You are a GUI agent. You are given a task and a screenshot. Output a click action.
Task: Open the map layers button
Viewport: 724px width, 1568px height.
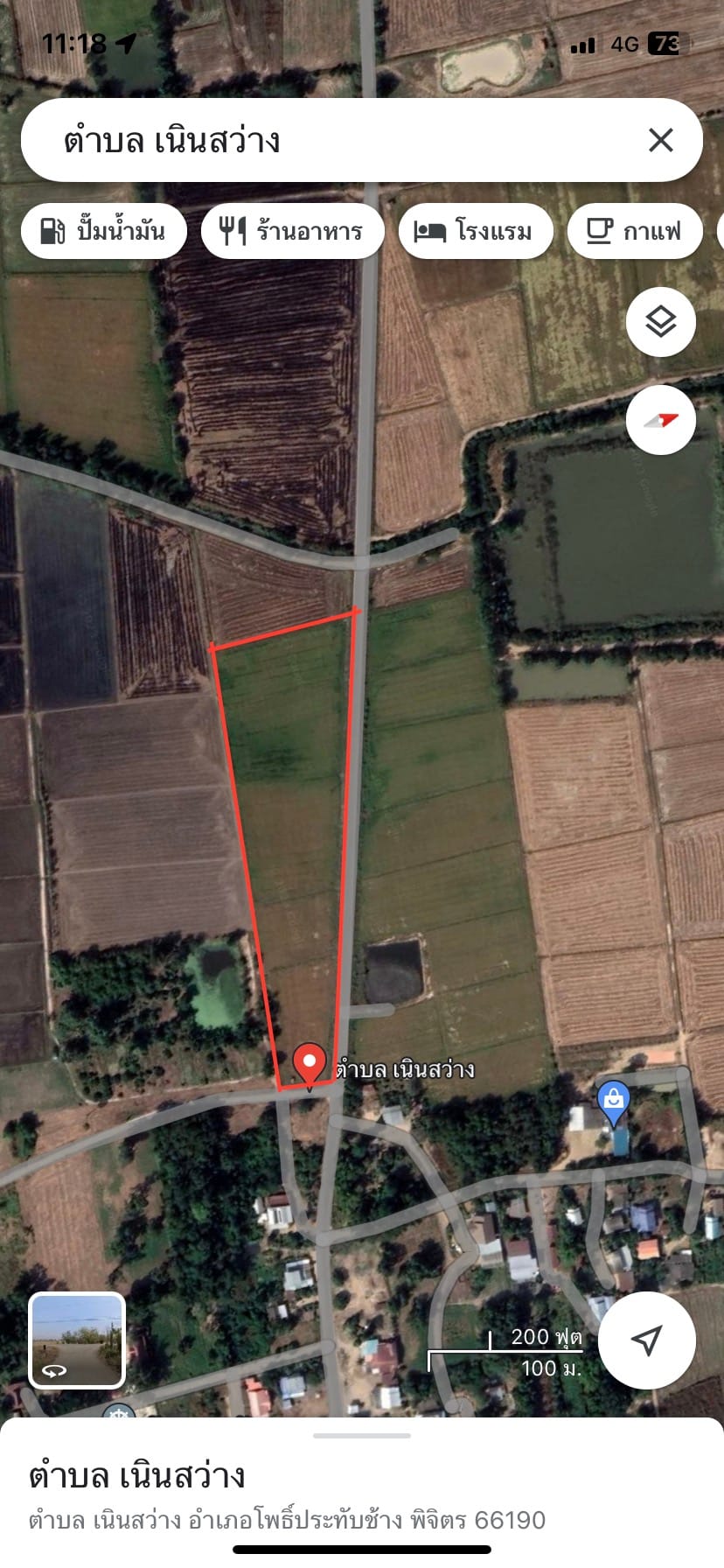[x=661, y=322]
